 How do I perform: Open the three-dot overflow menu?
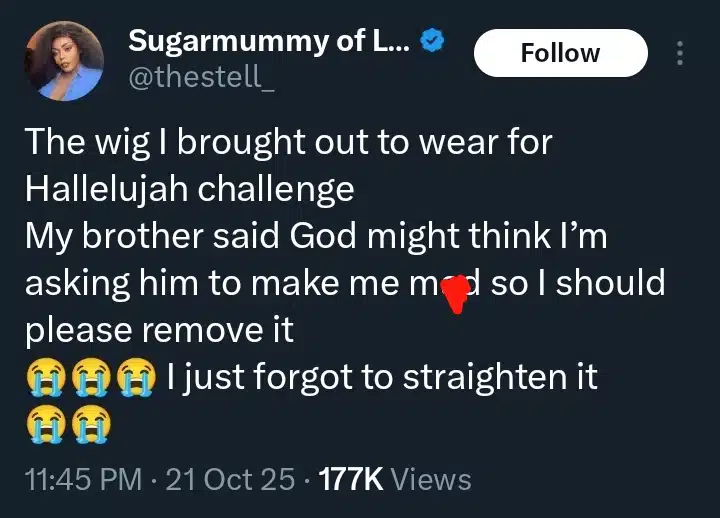pyautogui.click(x=681, y=53)
